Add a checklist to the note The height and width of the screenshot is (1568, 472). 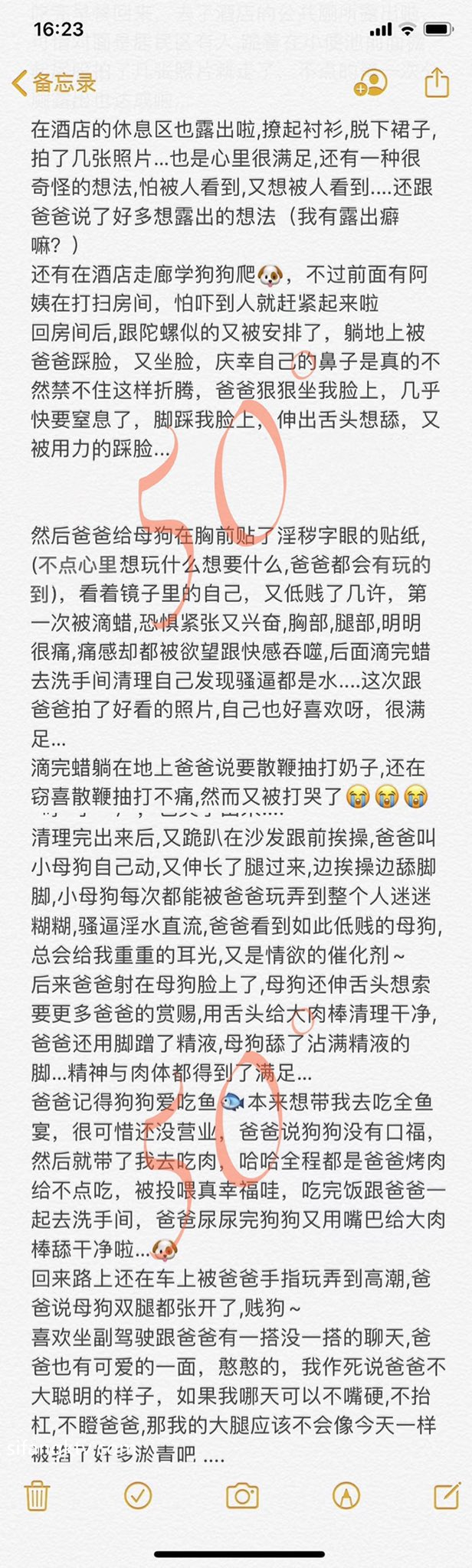click(x=138, y=1494)
